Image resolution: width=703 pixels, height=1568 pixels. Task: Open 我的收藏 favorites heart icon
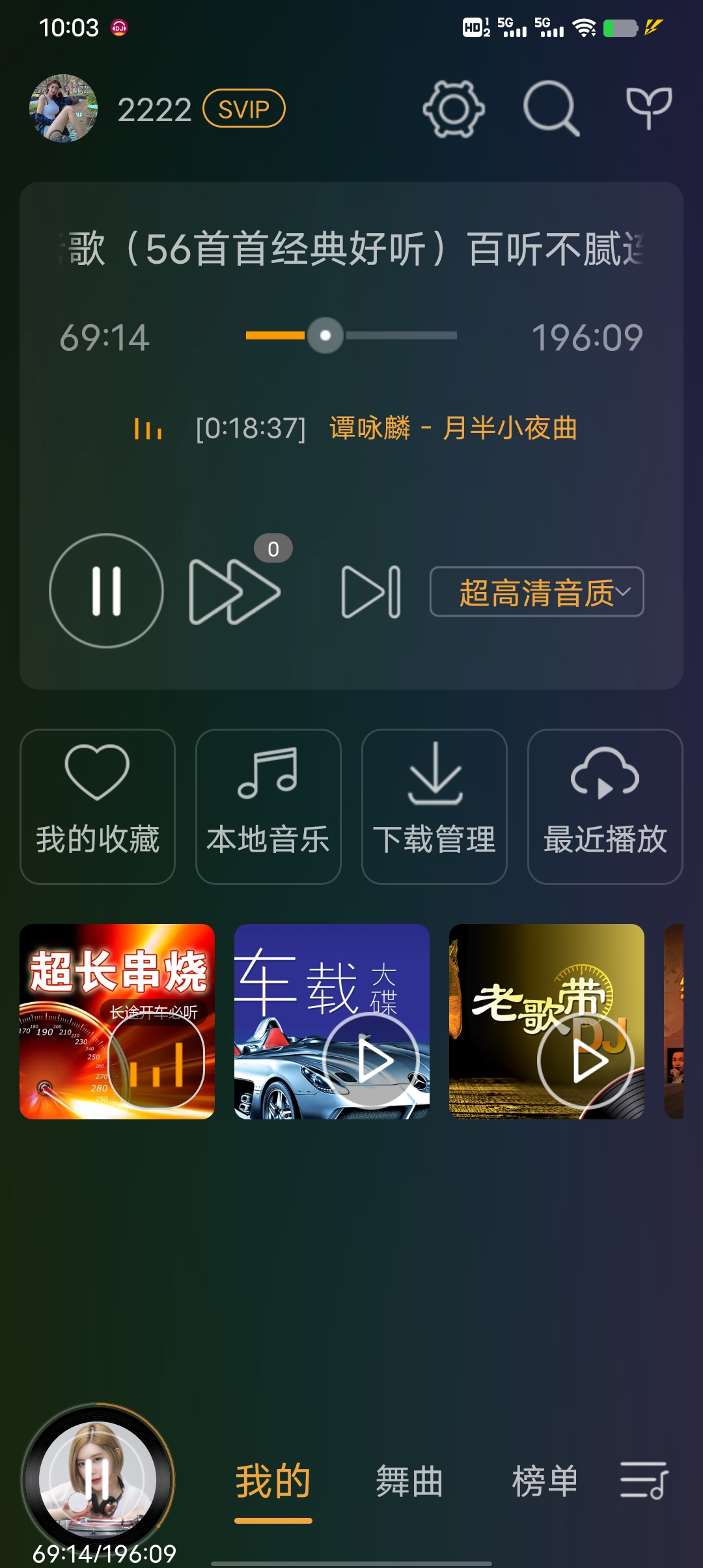pyautogui.click(x=96, y=805)
